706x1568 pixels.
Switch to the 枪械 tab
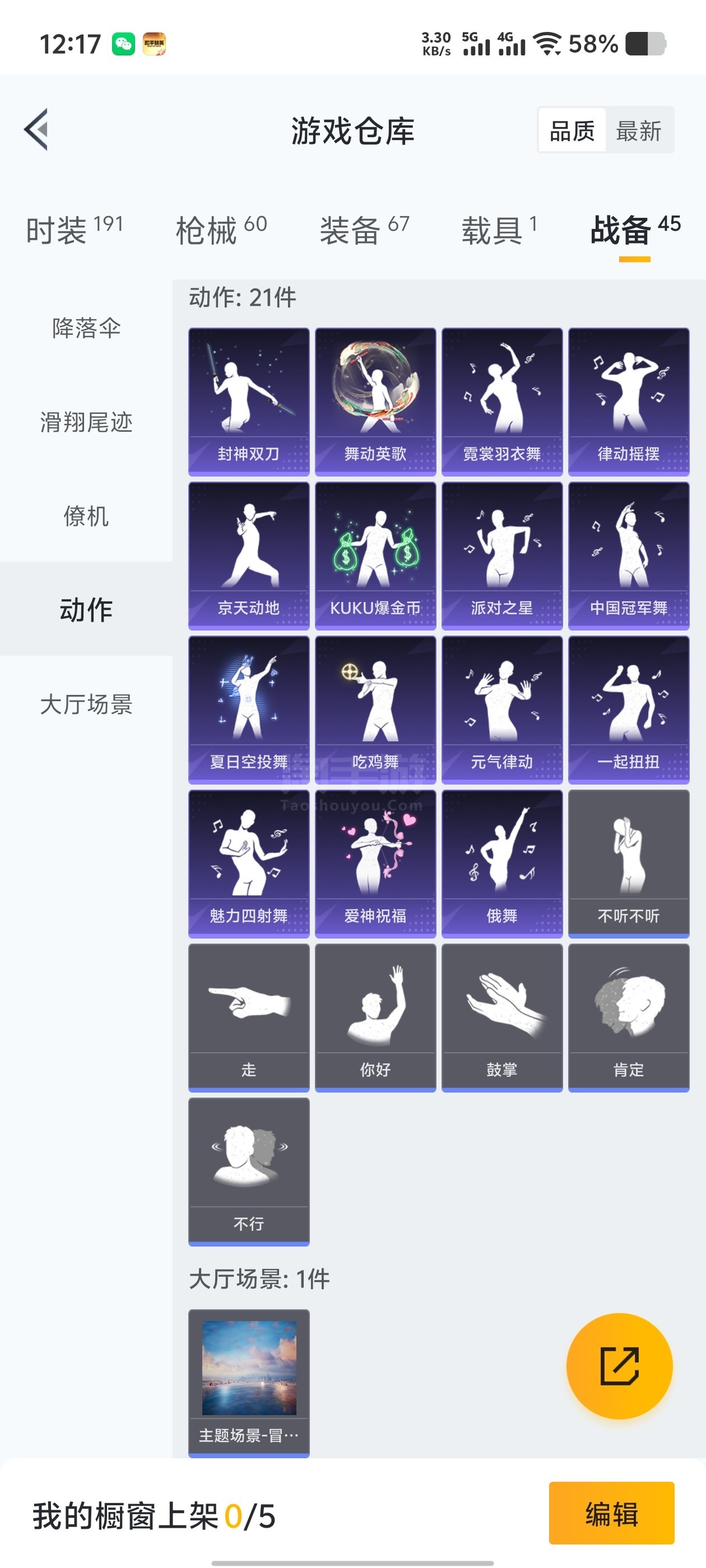(221, 230)
